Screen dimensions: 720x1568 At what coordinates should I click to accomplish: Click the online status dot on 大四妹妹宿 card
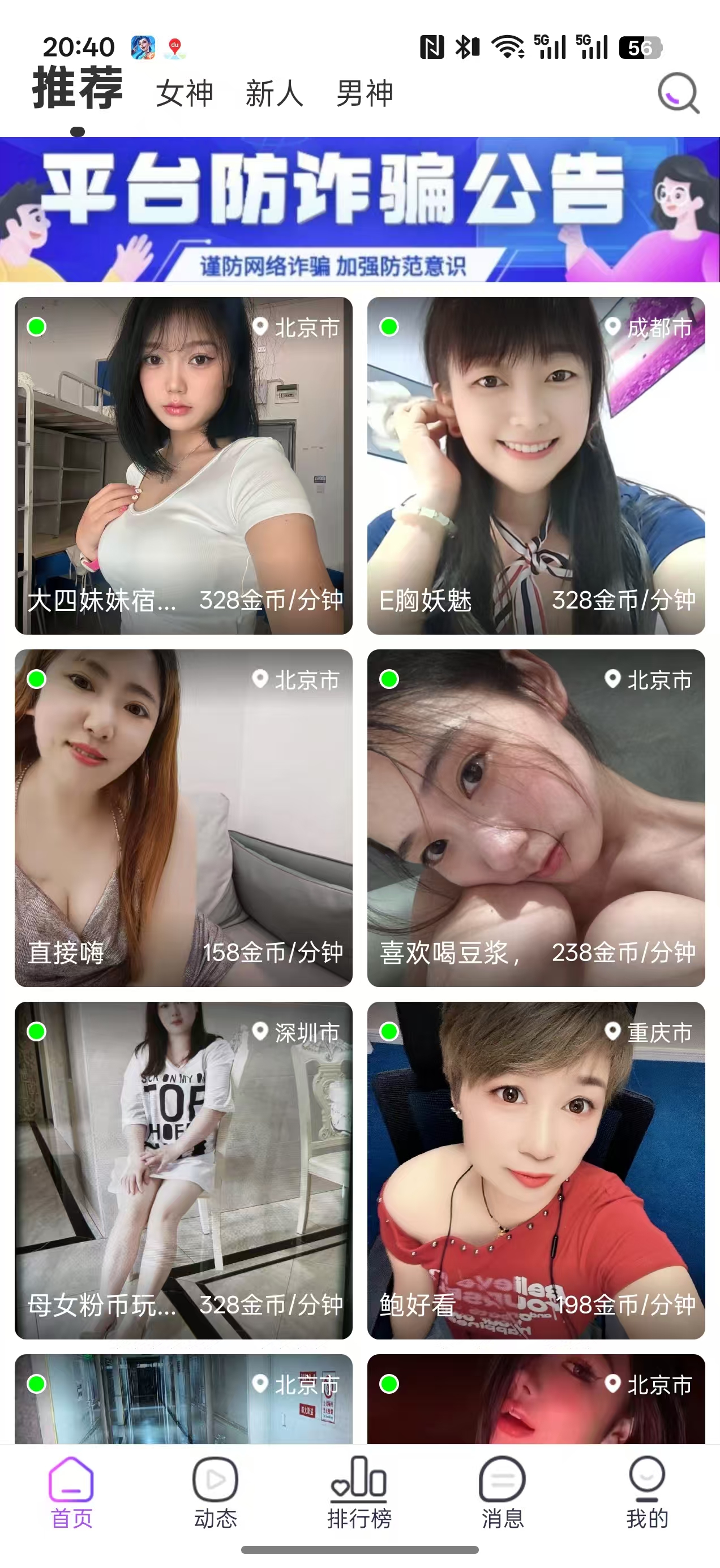pos(38,328)
